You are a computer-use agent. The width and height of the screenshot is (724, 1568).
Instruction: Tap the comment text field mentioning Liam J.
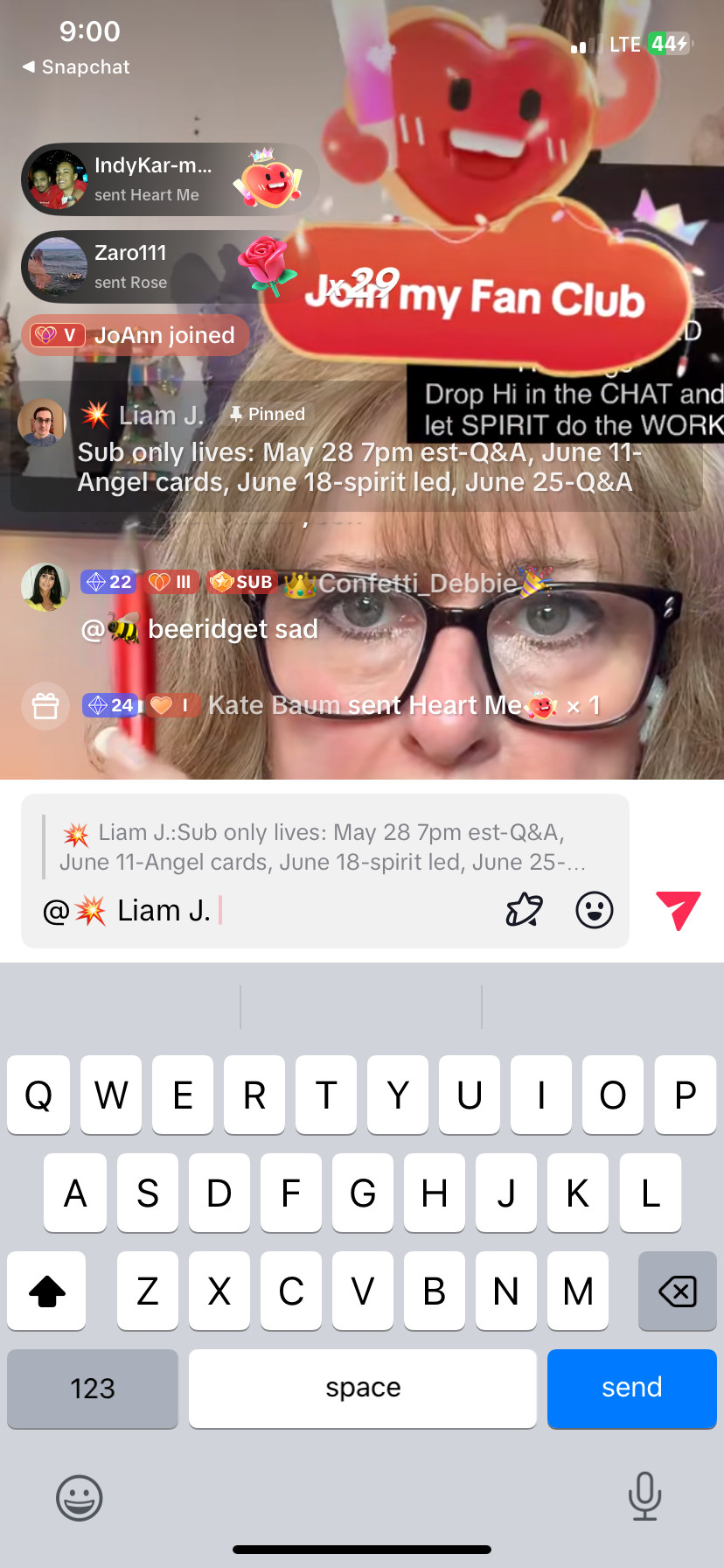262,911
